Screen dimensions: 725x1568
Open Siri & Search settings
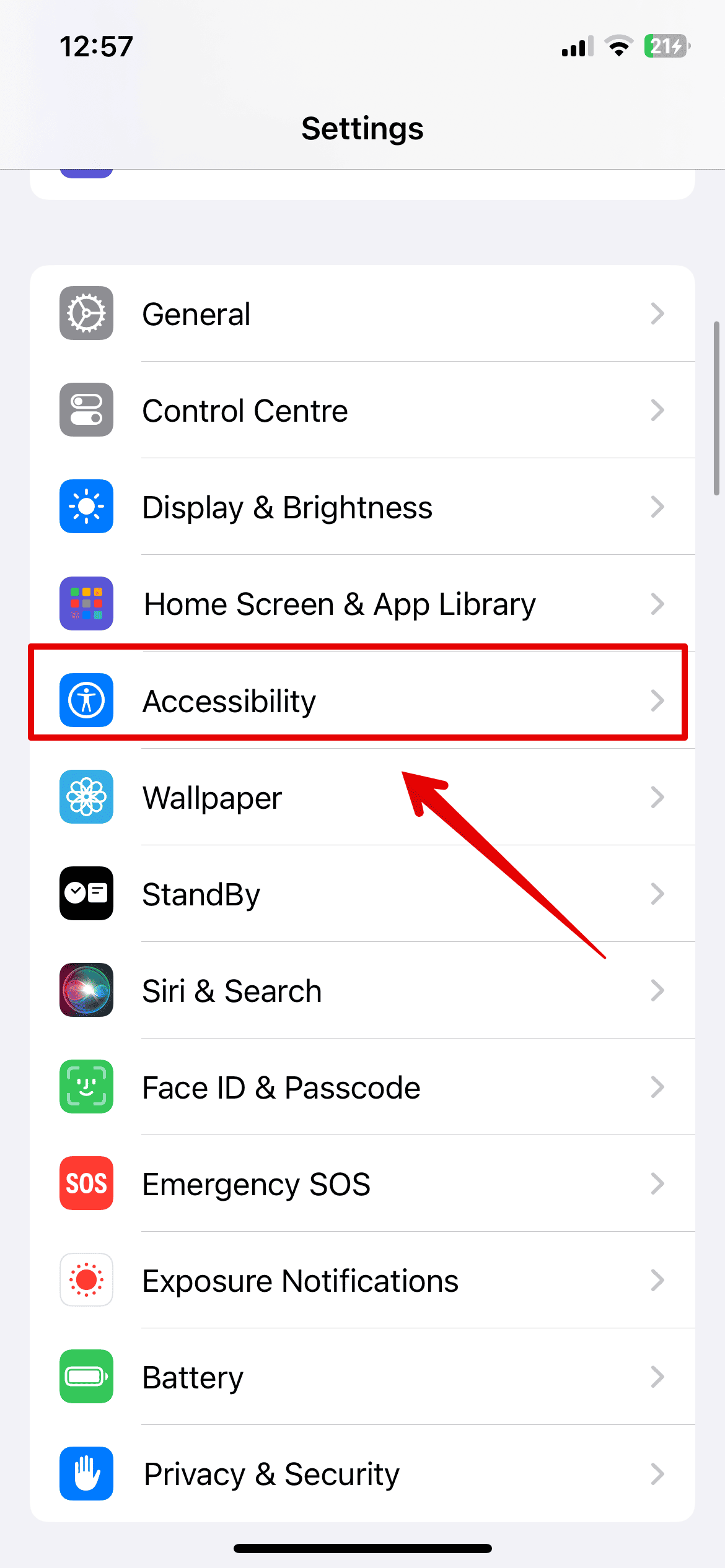362,990
